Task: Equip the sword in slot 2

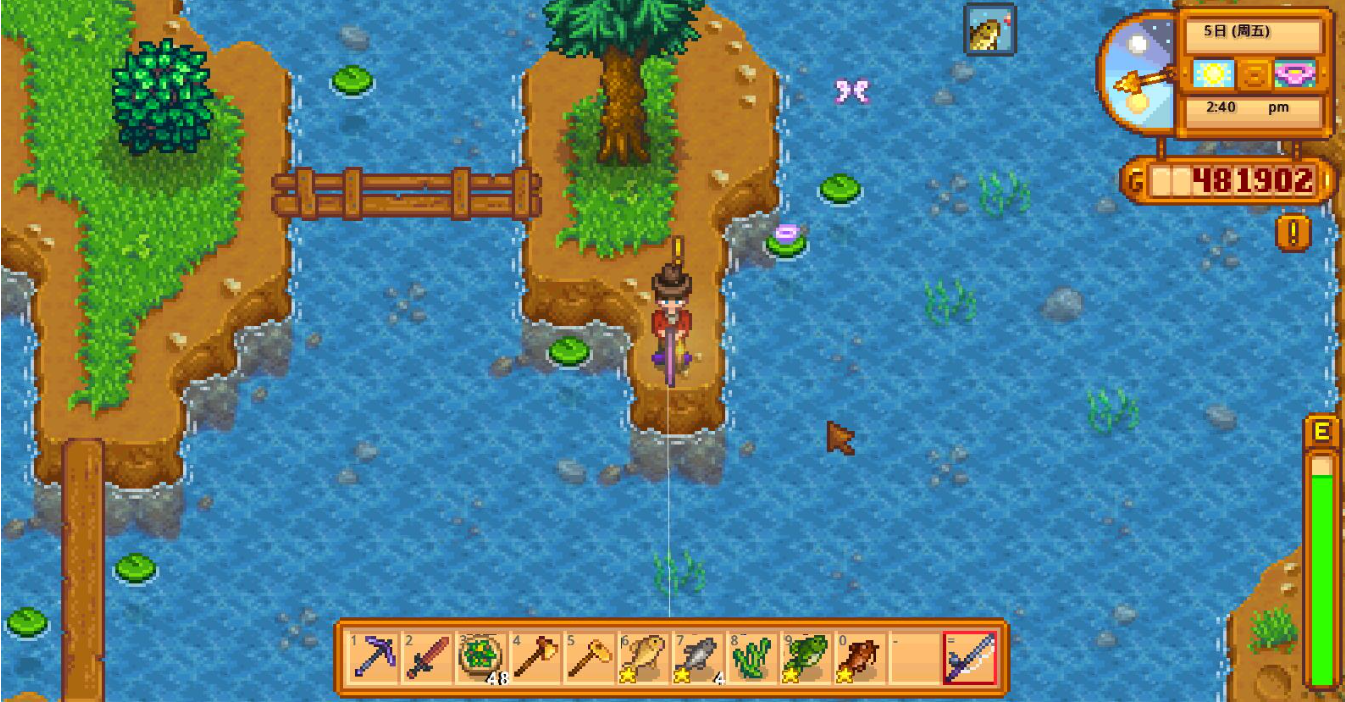Action: pos(426,657)
